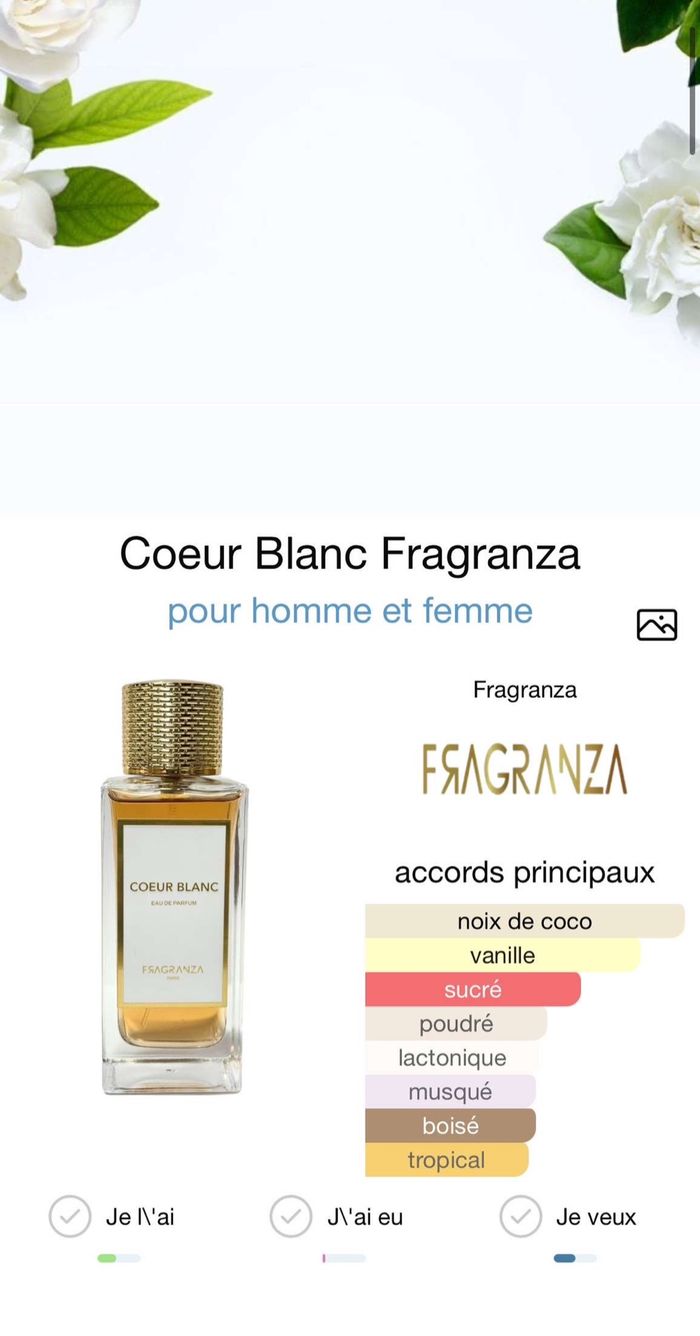Select the sucré accord

click(472, 989)
